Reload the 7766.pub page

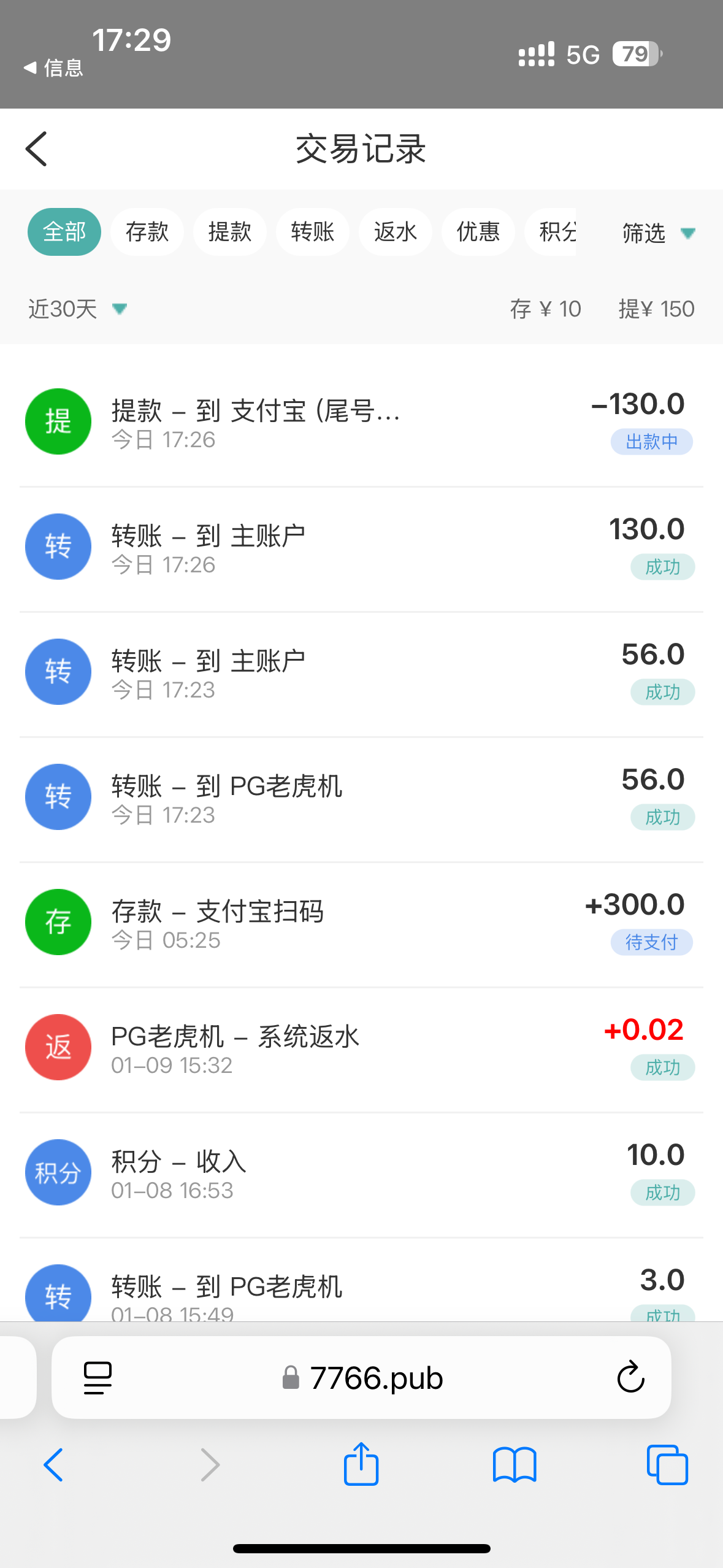coord(630,1378)
